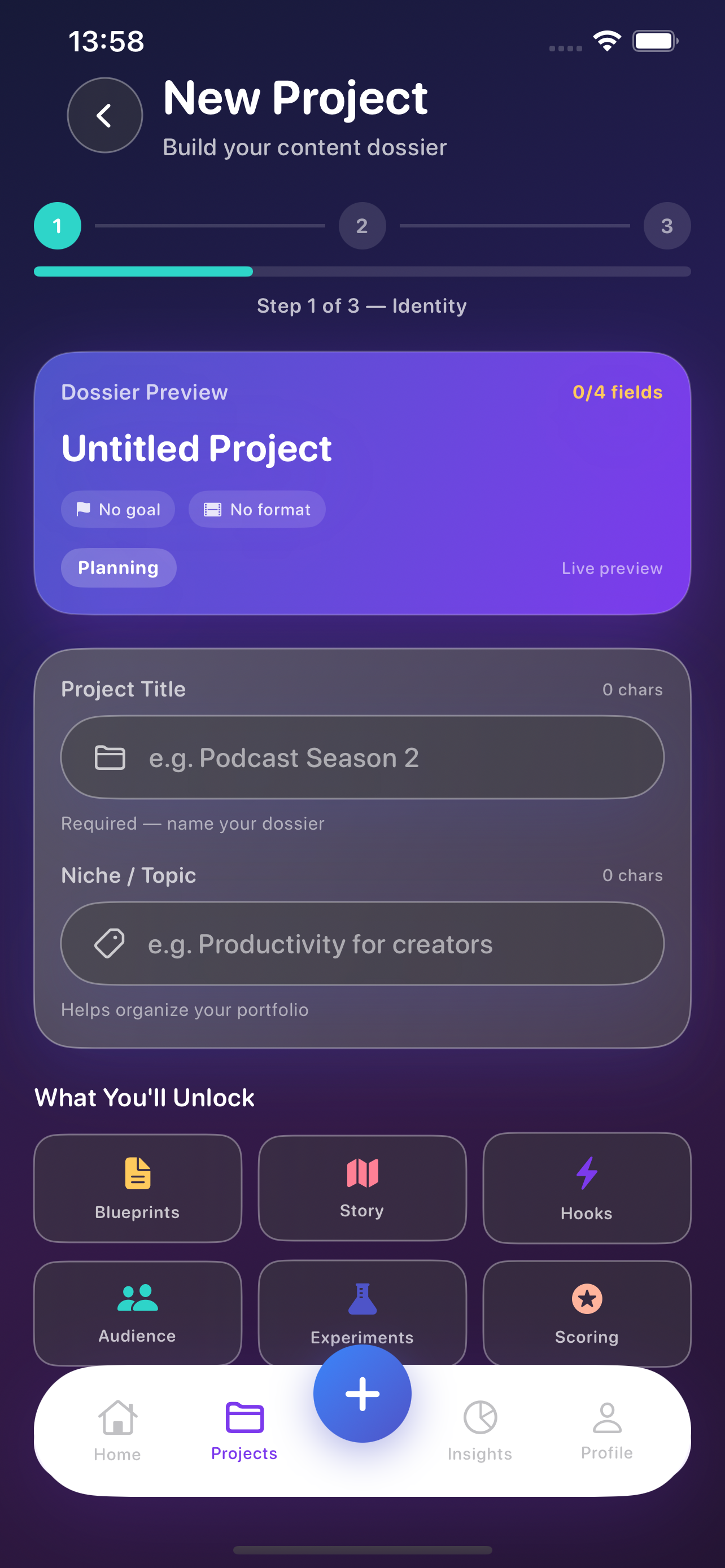Tap the blue plus floating button
The height and width of the screenshot is (1568, 725).
click(x=362, y=1393)
